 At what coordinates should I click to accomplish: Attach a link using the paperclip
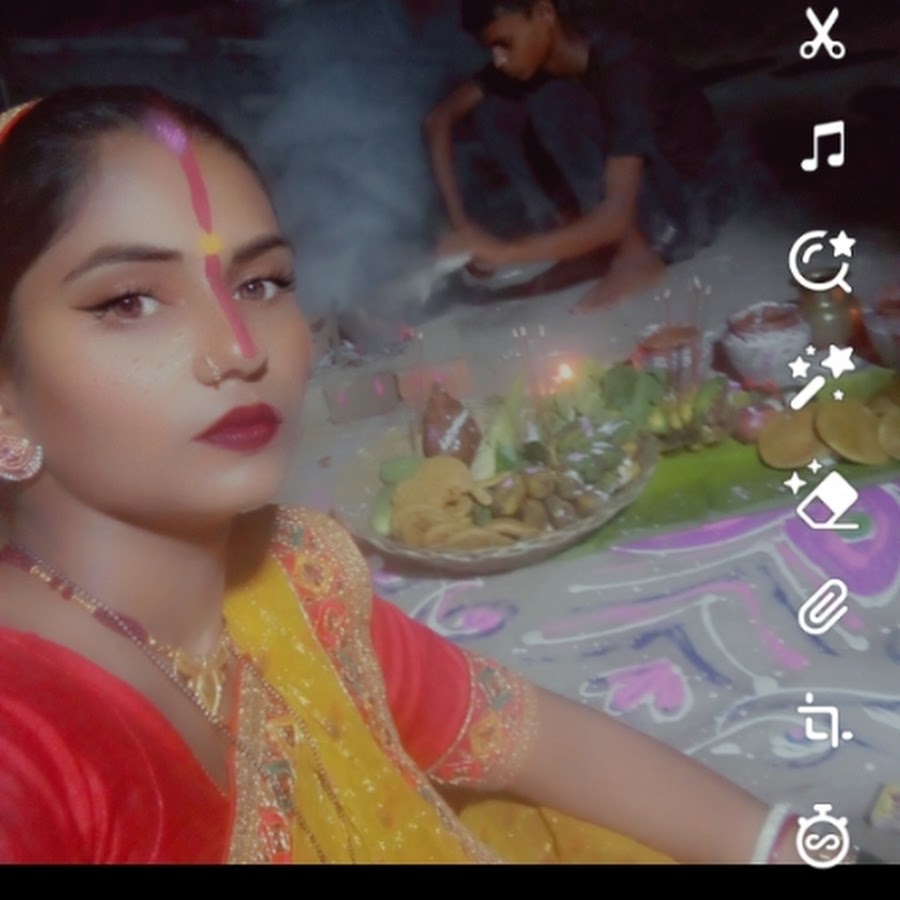point(822,606)
